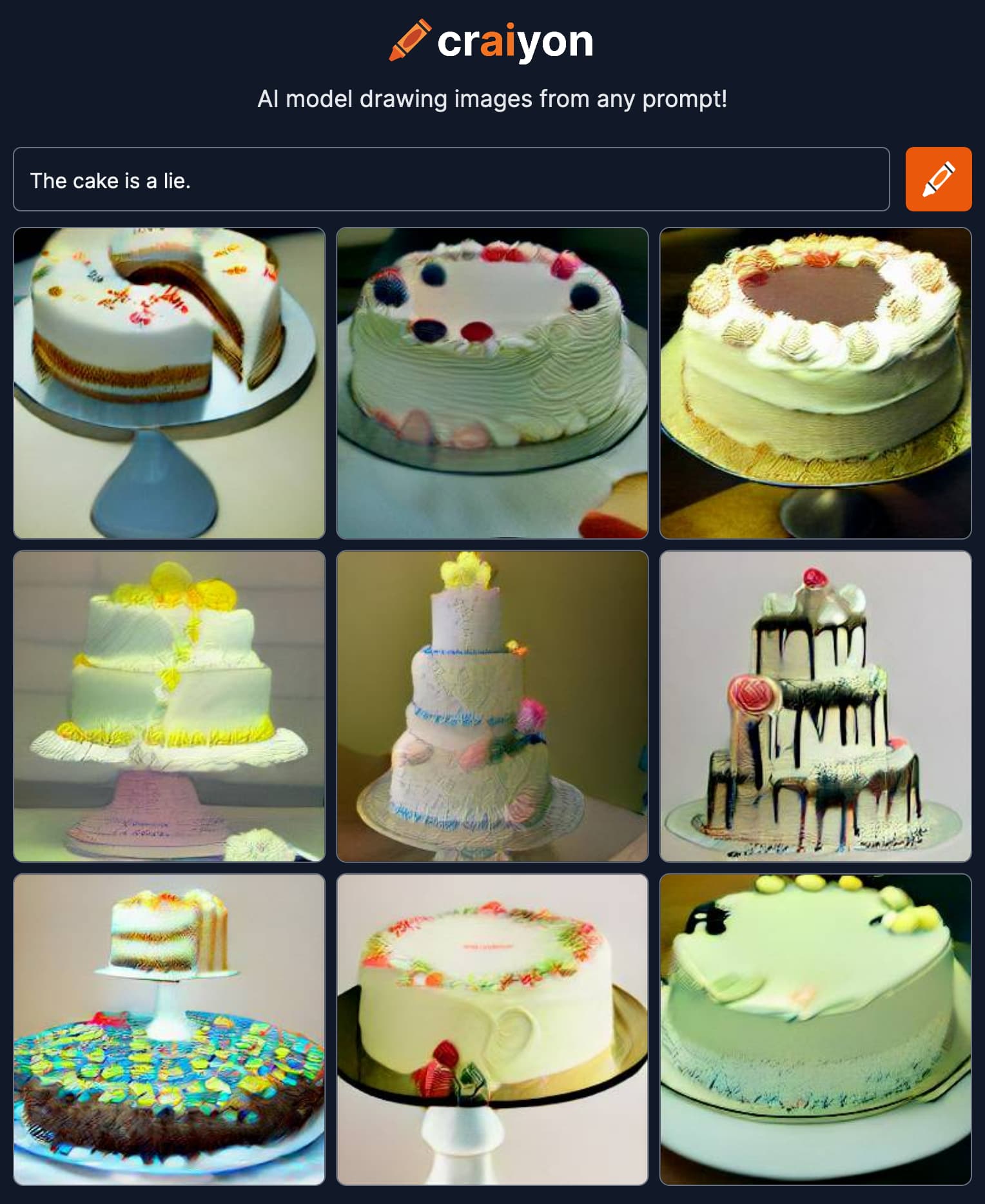Open the floral wreath cake image

pyautogui.click(x=492, y=1029)
